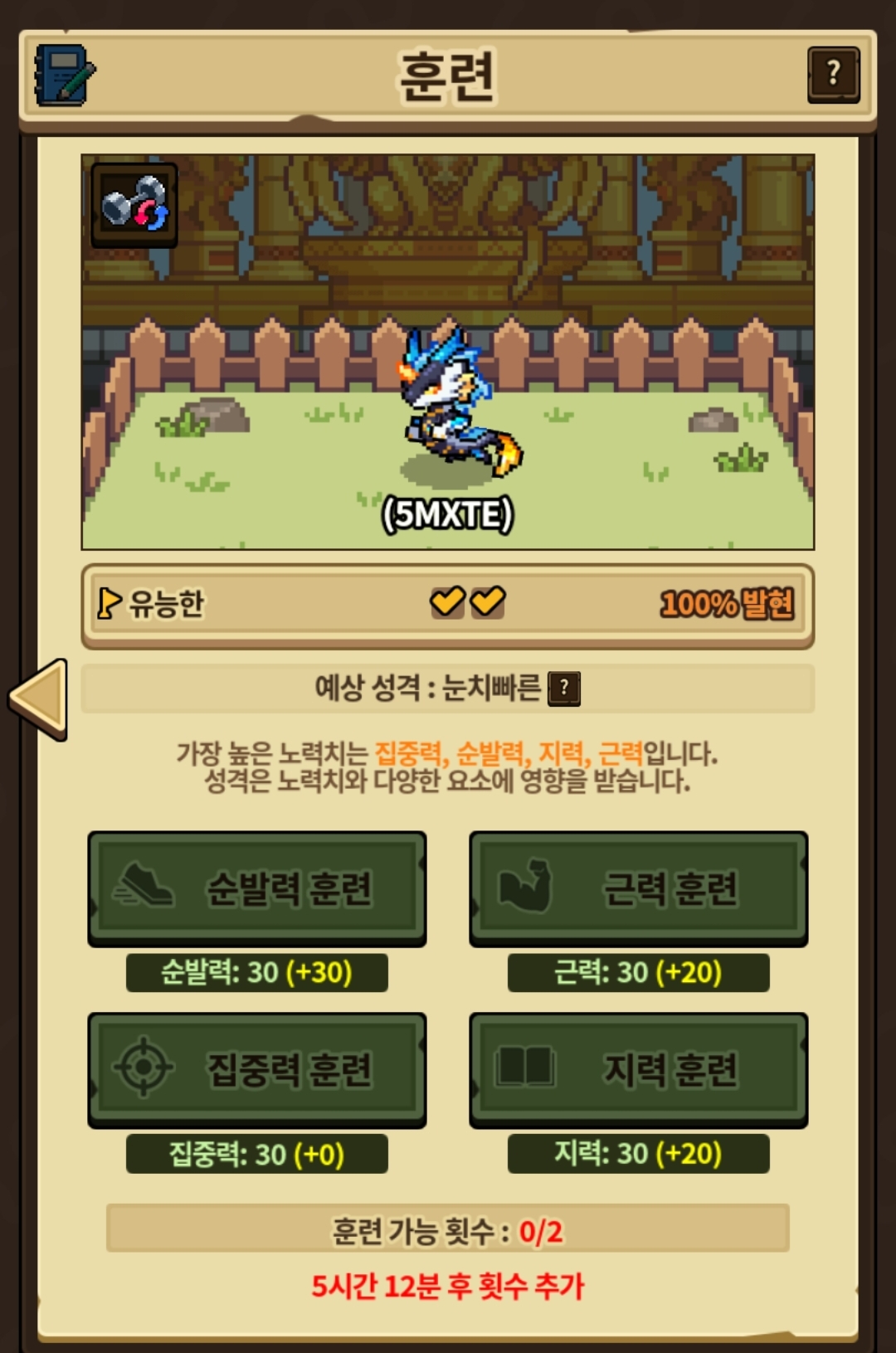Choose the 지력 훈련 button

pos(639,1069)
